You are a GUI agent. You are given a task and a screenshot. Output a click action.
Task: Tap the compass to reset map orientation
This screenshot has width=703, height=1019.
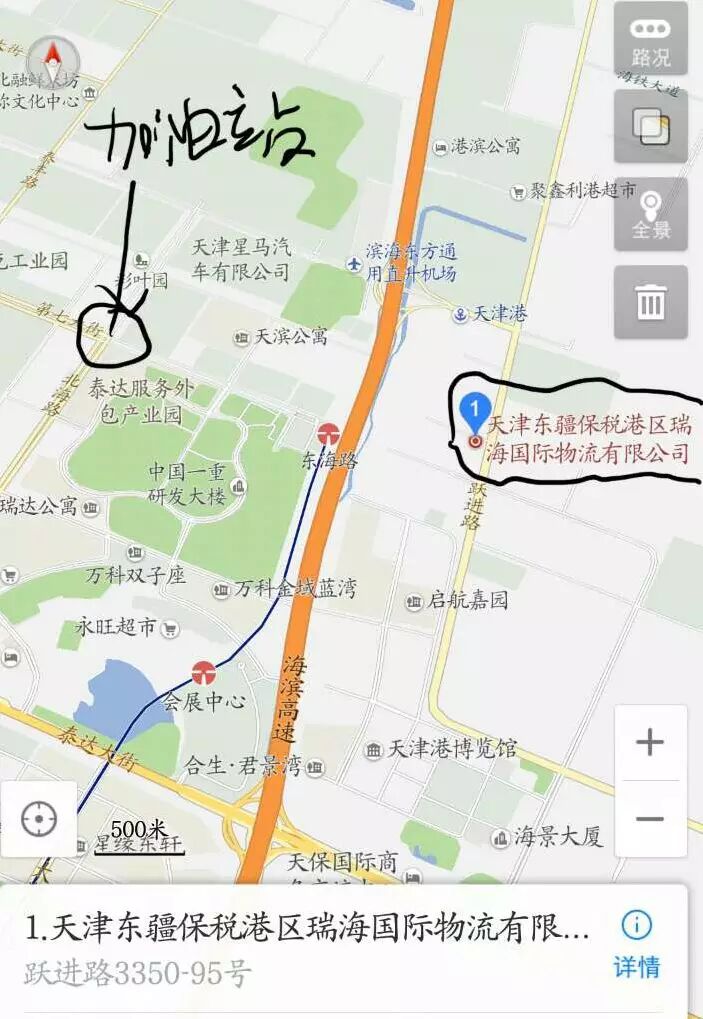pyautogui.click(x=52, y=61)
